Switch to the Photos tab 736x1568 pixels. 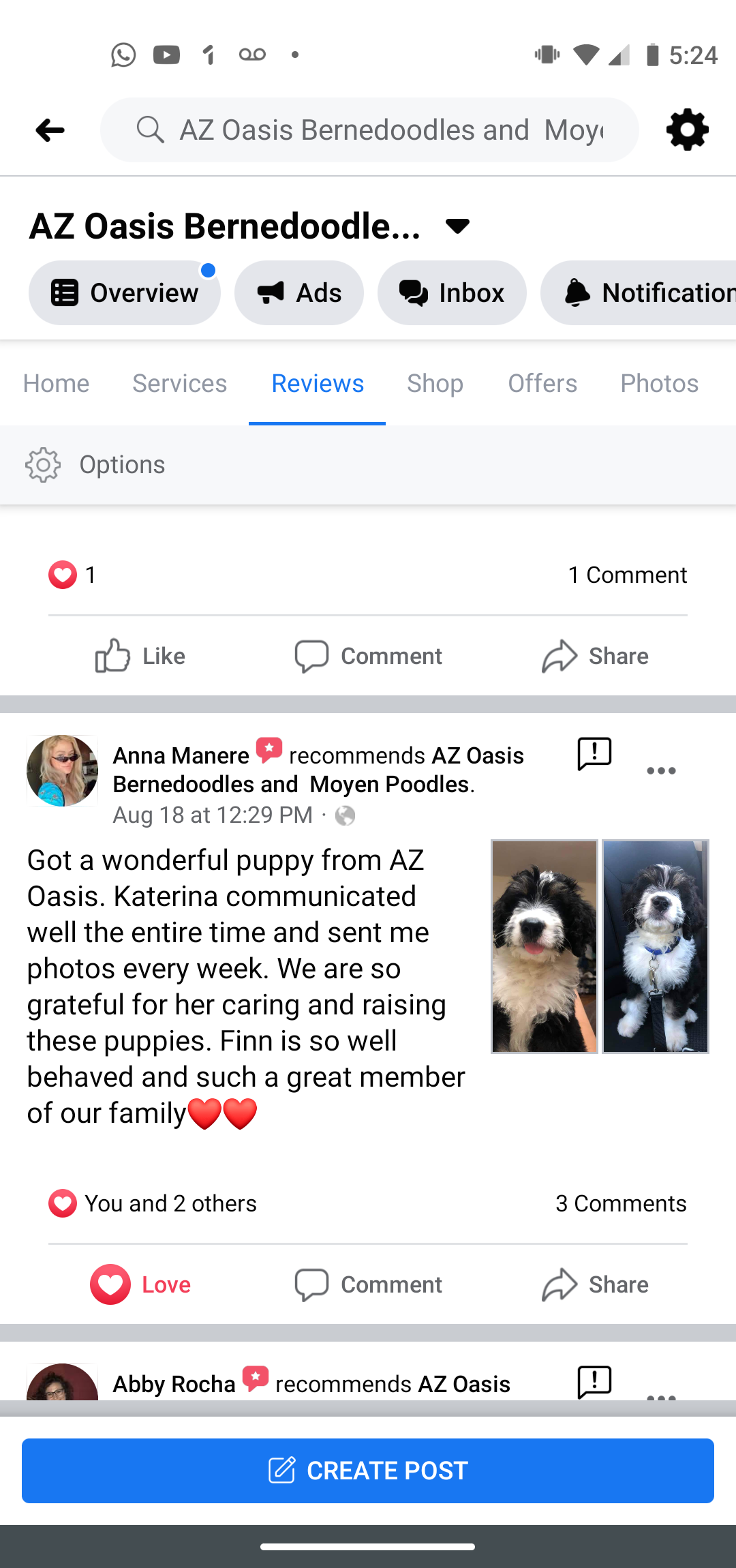[x=659, y=383]
